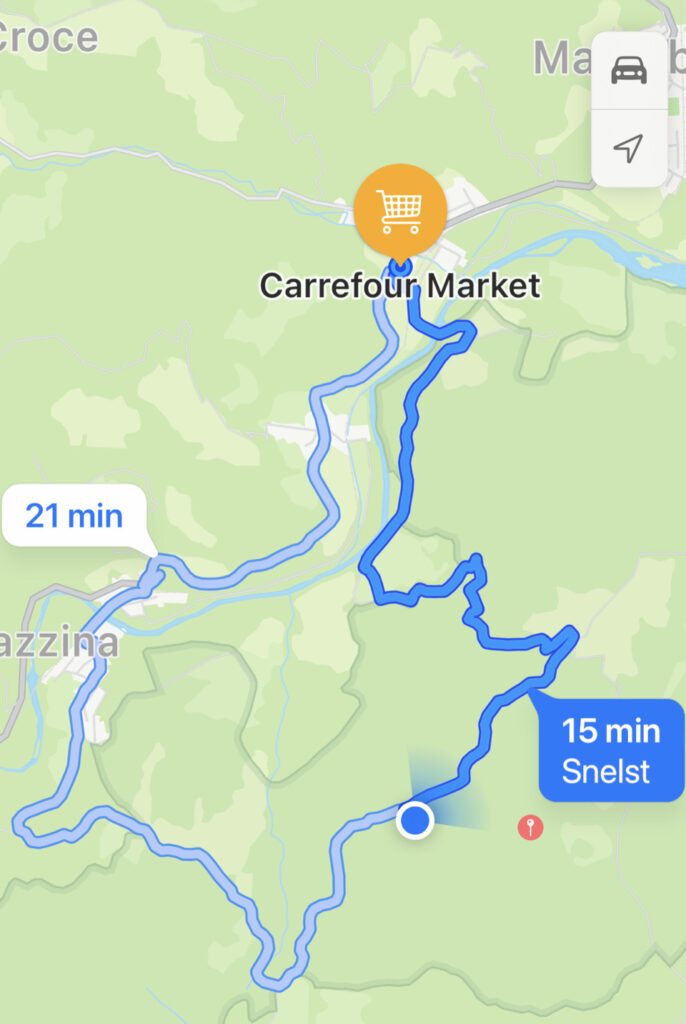Tap the blue current location dot
Image resolution: width=686 pixels, height=1024 pixels.
pos(414,821)
